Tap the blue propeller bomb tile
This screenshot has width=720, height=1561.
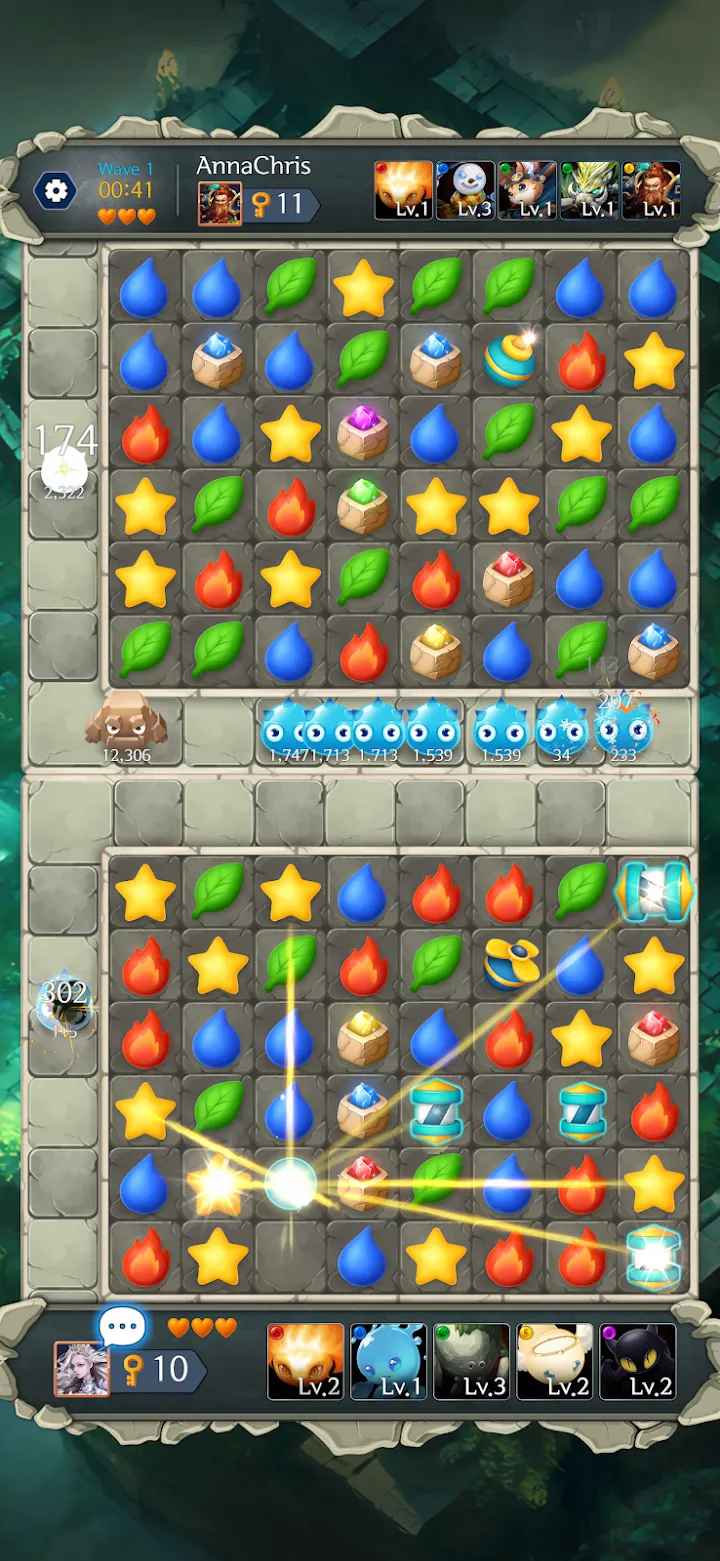click(510, 963)
